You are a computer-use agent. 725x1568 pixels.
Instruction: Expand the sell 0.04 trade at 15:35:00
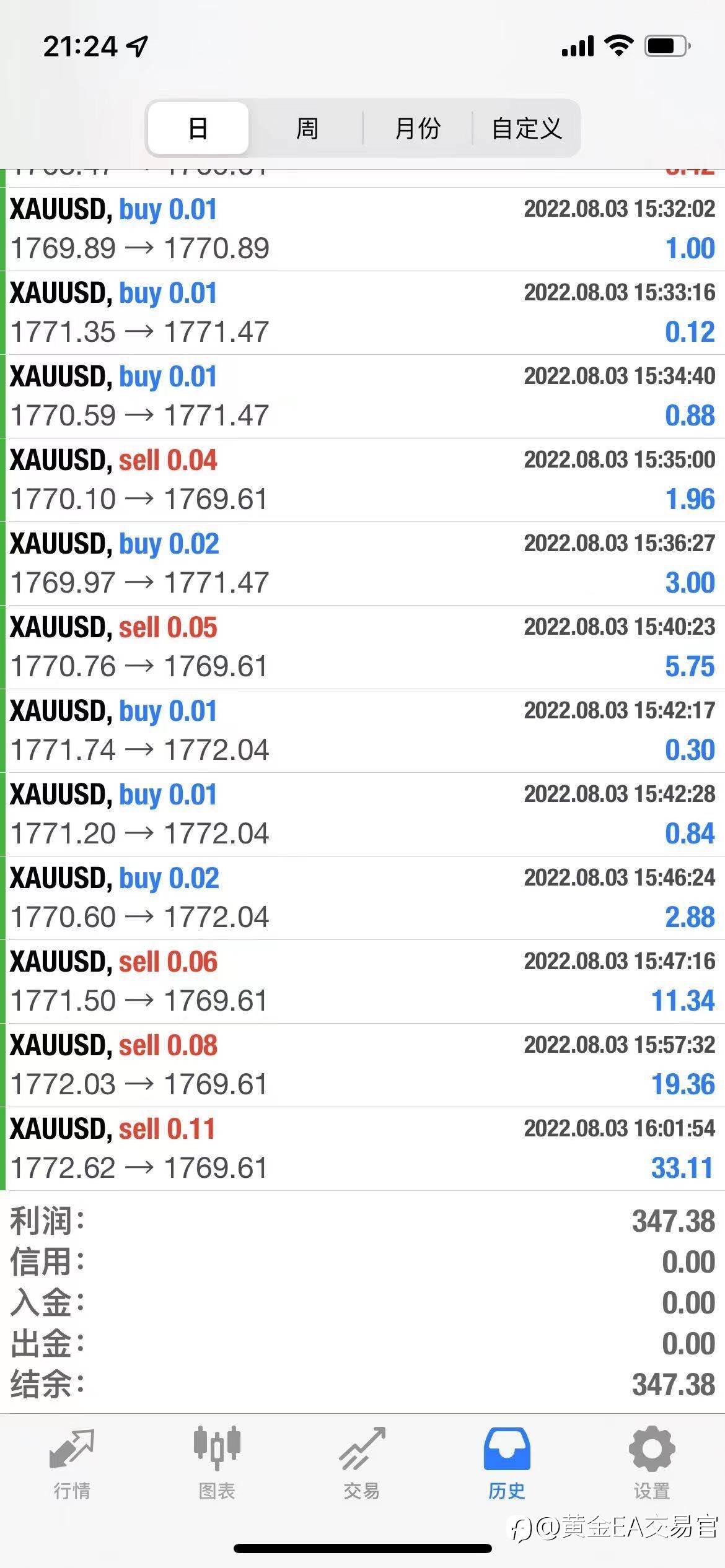click(362, 480)
